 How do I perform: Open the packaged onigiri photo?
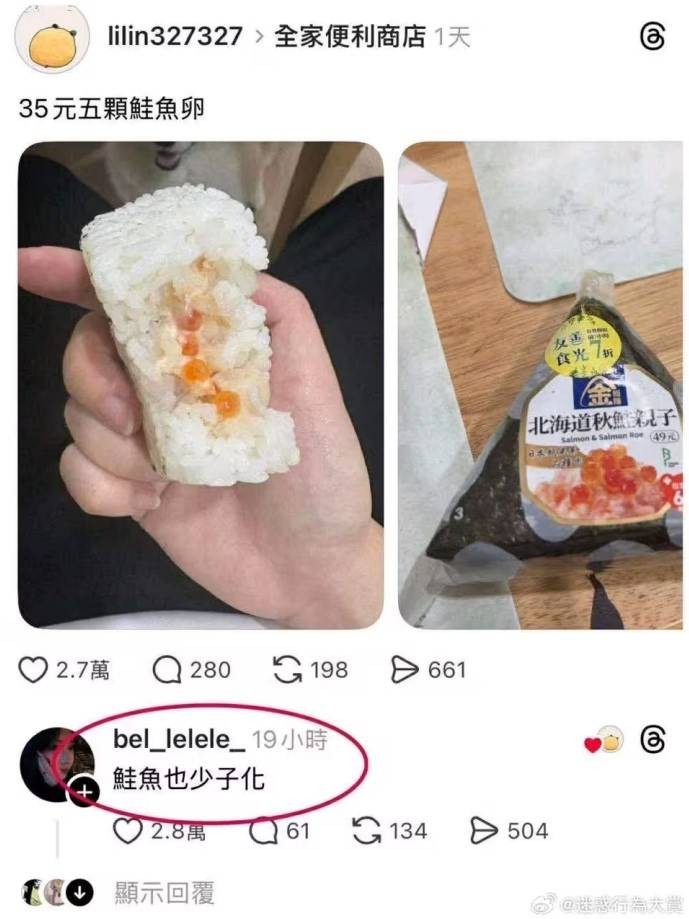coord(541,385)
